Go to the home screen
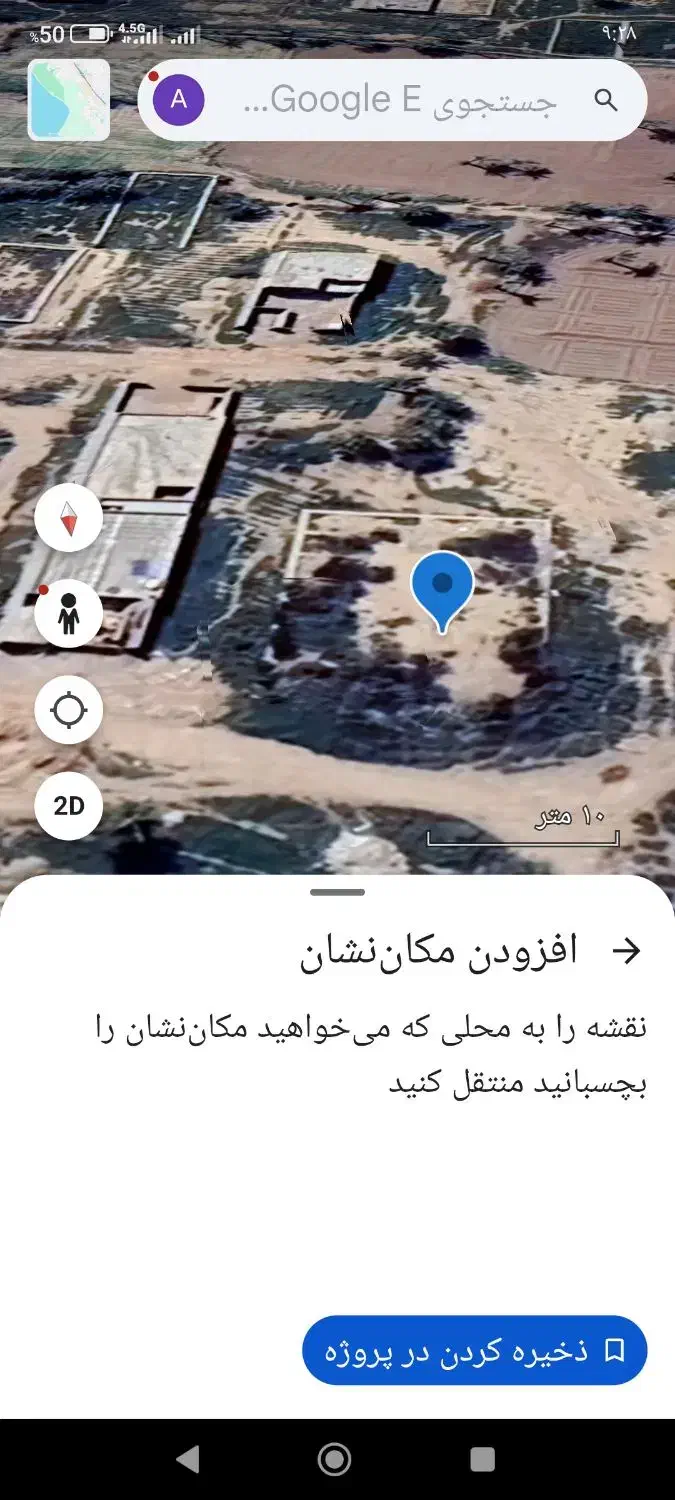 coord(335,1459)
